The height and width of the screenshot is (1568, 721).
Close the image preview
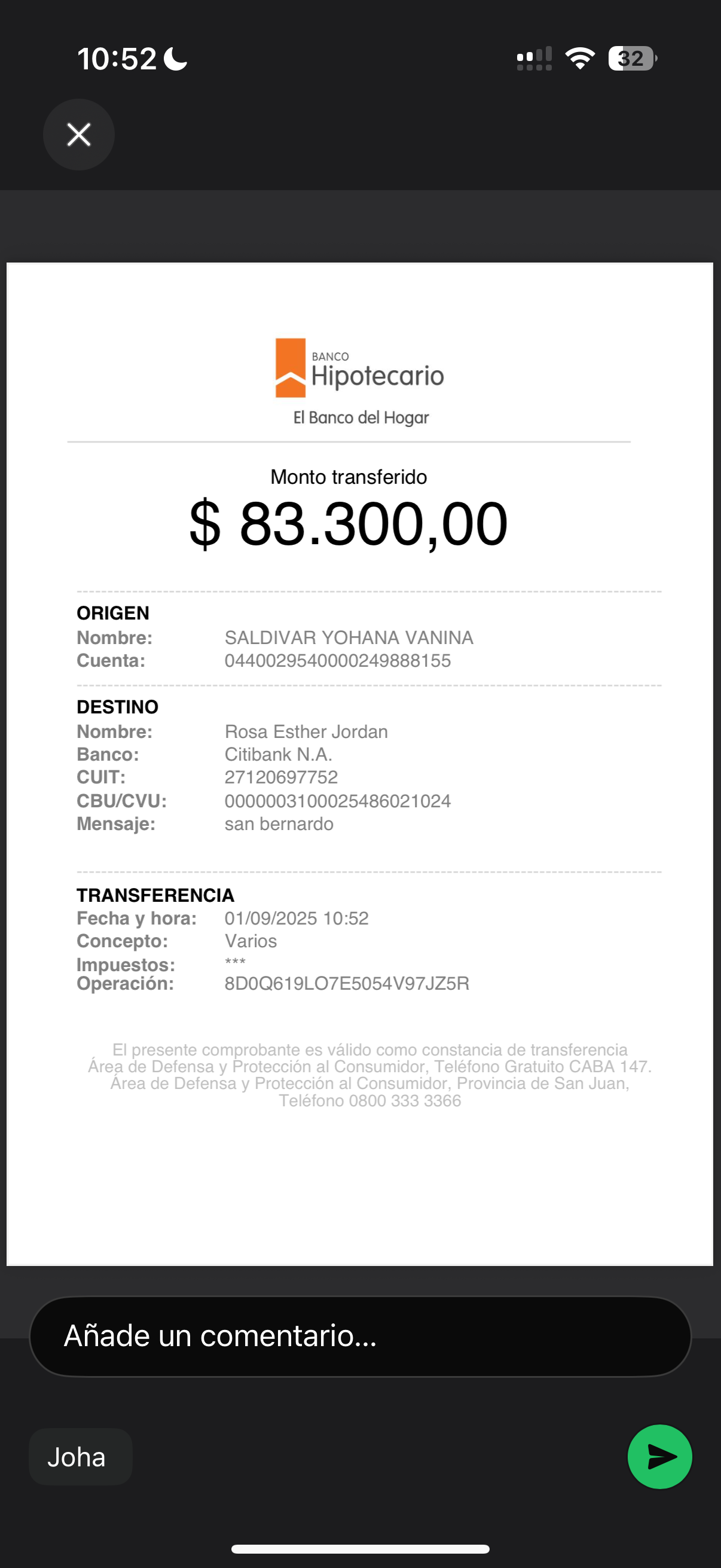[x=78, y=135]
